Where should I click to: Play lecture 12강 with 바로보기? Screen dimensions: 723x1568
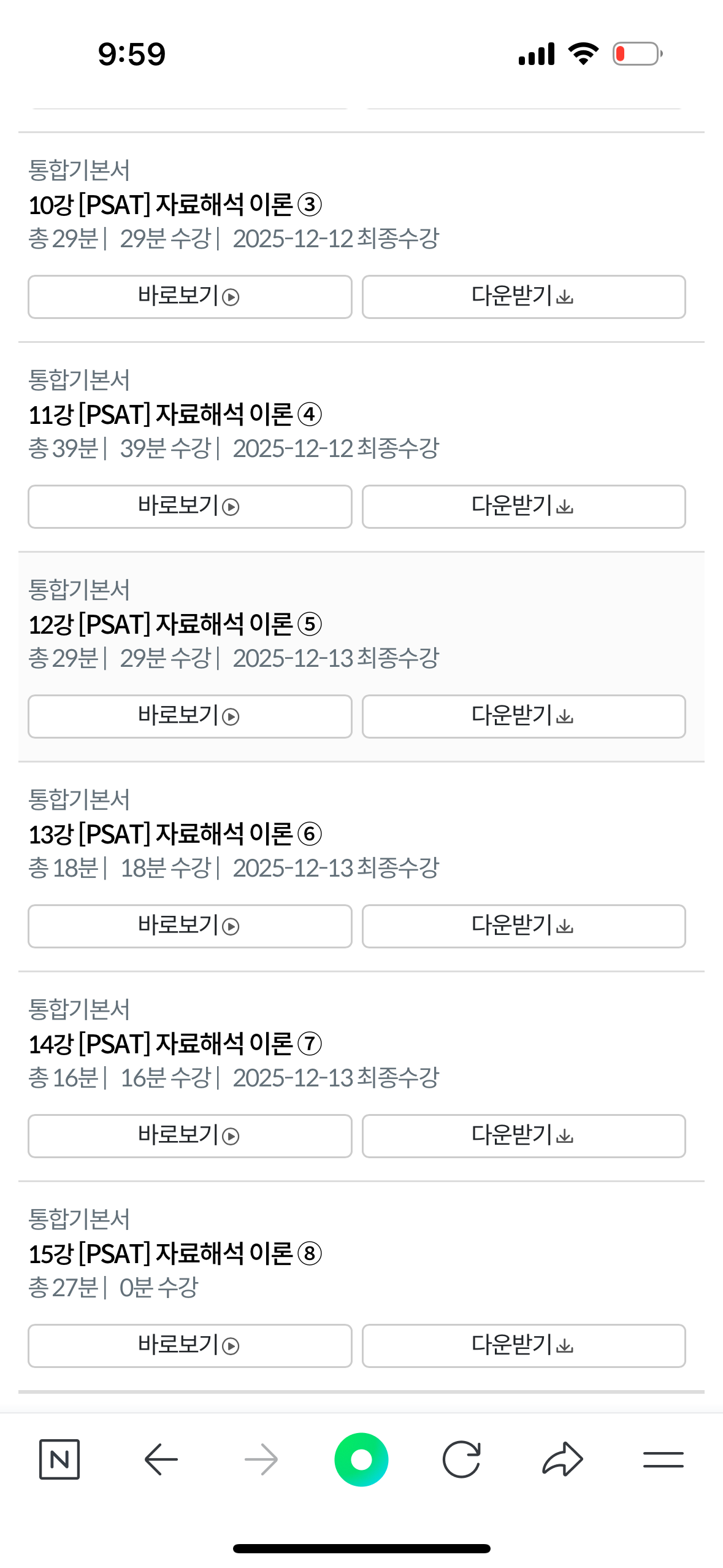click(189, 717)
